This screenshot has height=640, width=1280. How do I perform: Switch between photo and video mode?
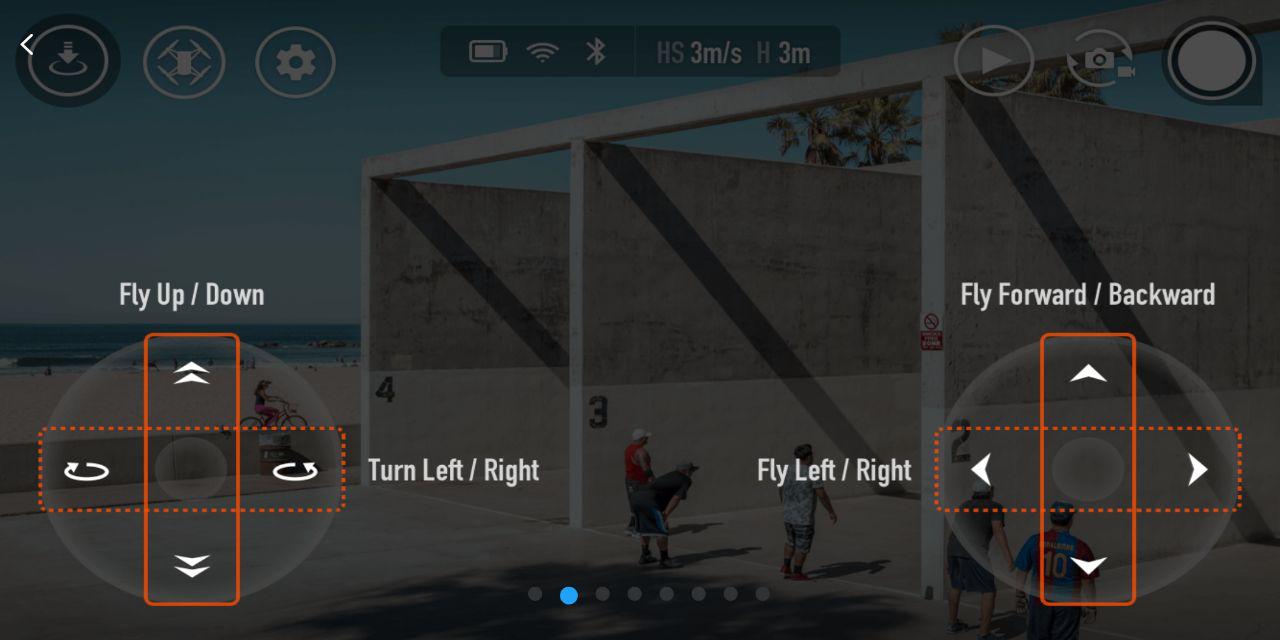click(1100, 61)
